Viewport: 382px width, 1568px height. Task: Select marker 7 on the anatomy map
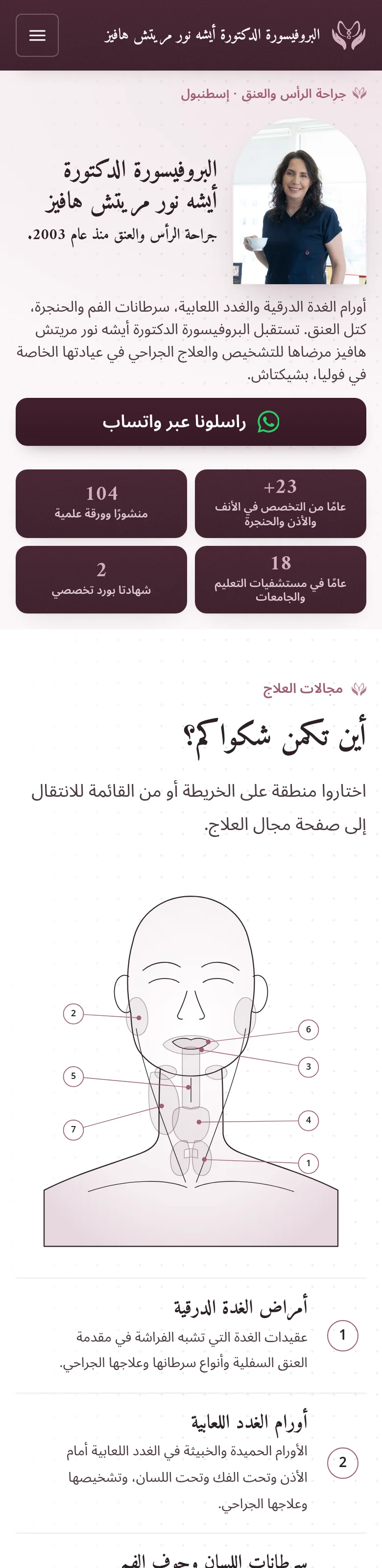coord(73,1130)
